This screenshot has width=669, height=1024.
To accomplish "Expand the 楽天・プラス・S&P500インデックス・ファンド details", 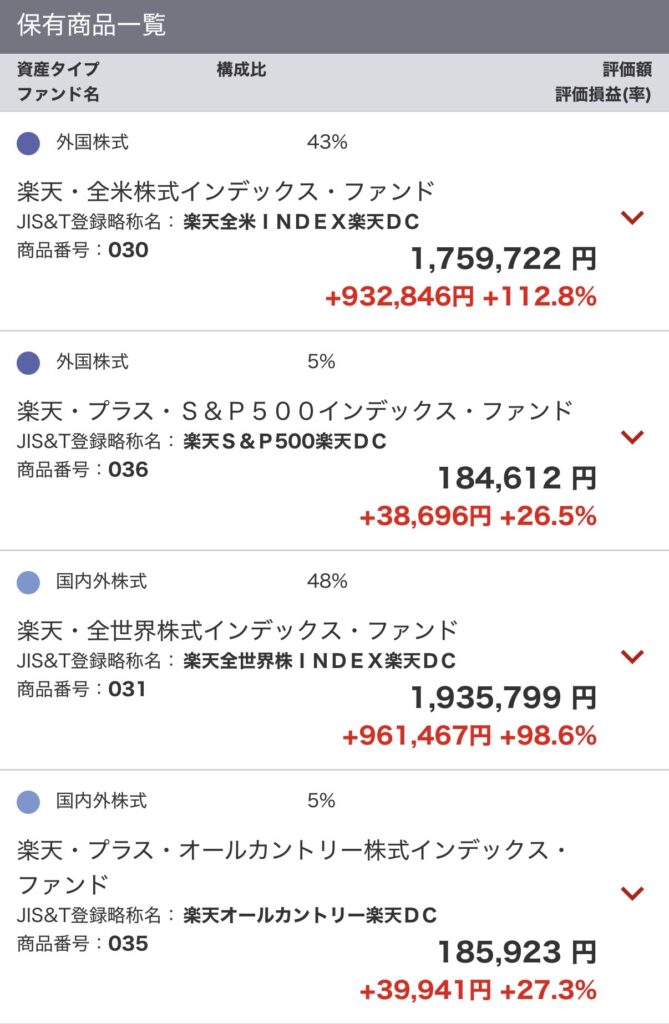I will pos(632,437).
